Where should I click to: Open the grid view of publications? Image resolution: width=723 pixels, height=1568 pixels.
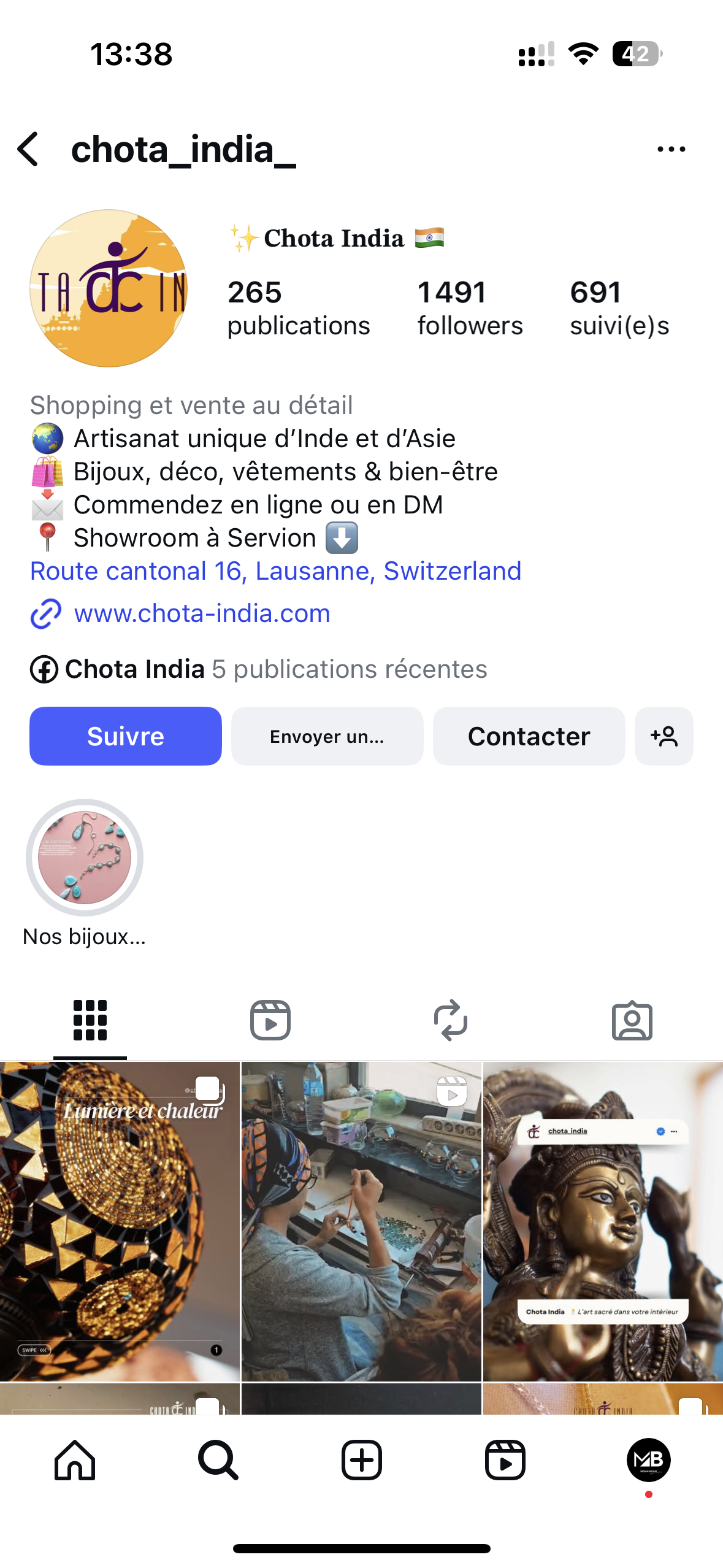point(90,1020)
